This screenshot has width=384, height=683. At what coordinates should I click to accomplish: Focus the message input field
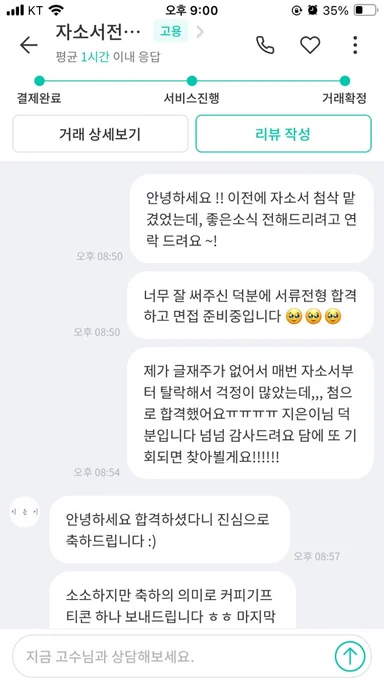tap(172, 656)
